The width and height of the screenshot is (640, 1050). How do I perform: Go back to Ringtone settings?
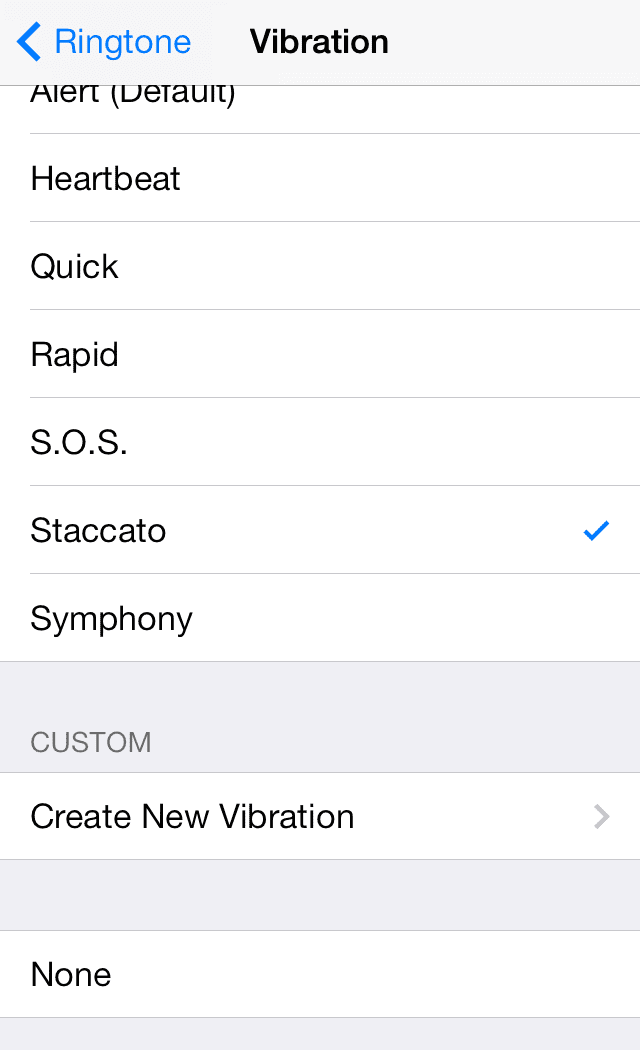tap(104, 42)
